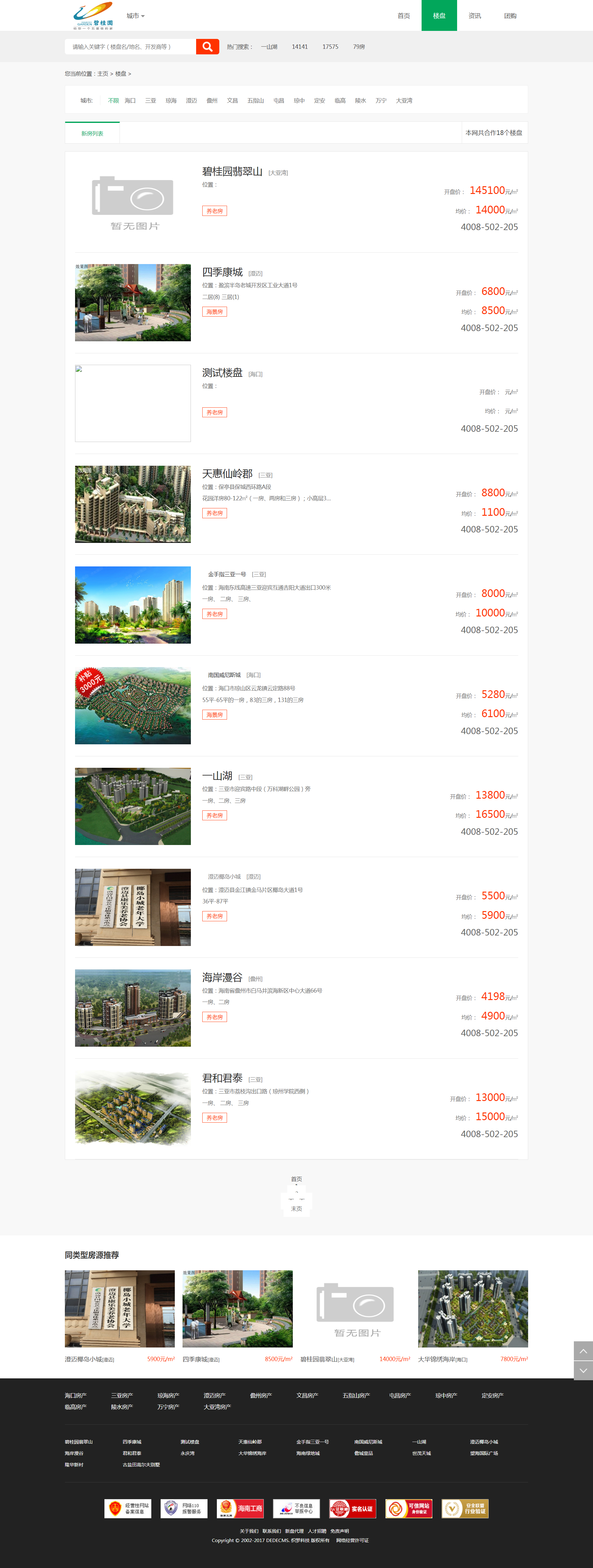Open 君和君泰 property image
Screen dimensions: 593x1568
(133, 1108)
